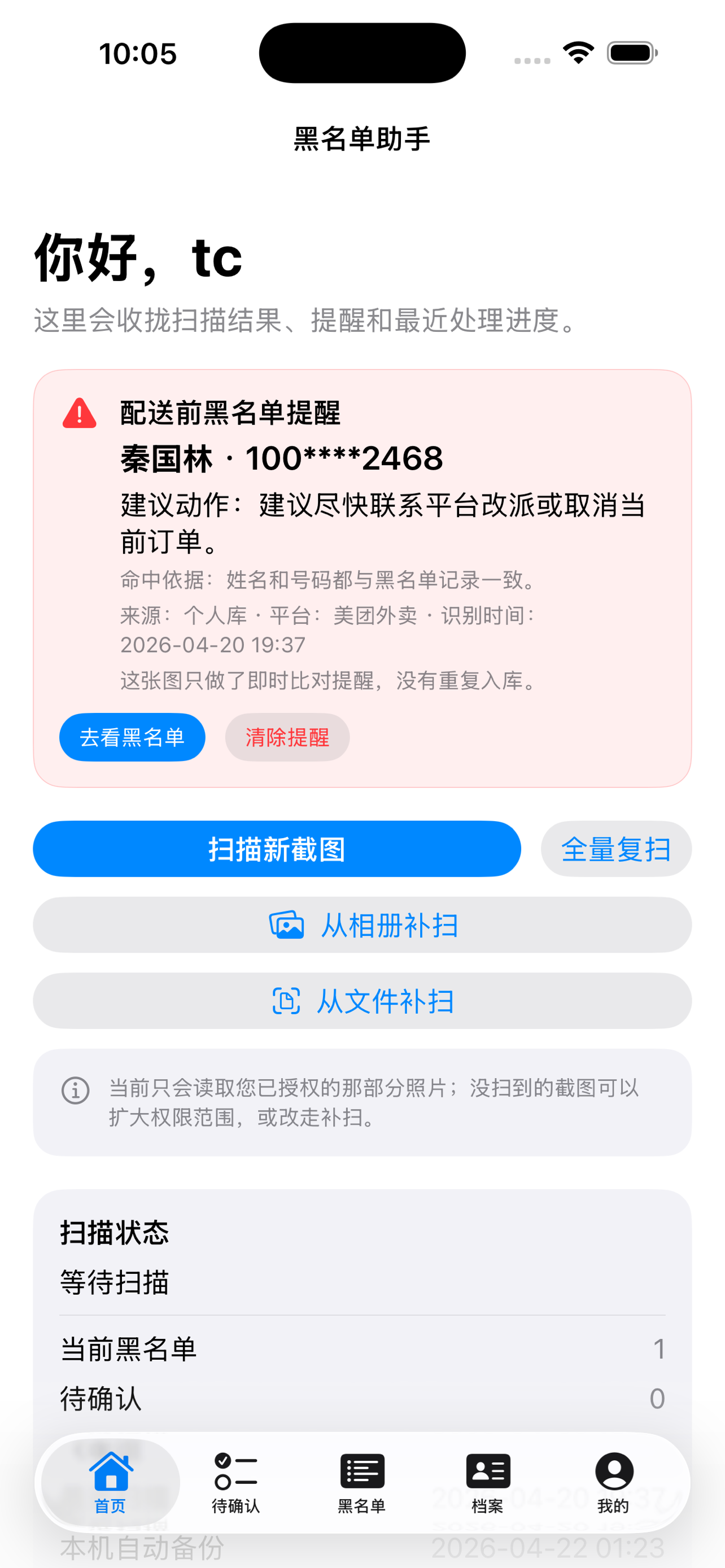Open 去看黑名单 from the alert card

click(x=132, y=737)
